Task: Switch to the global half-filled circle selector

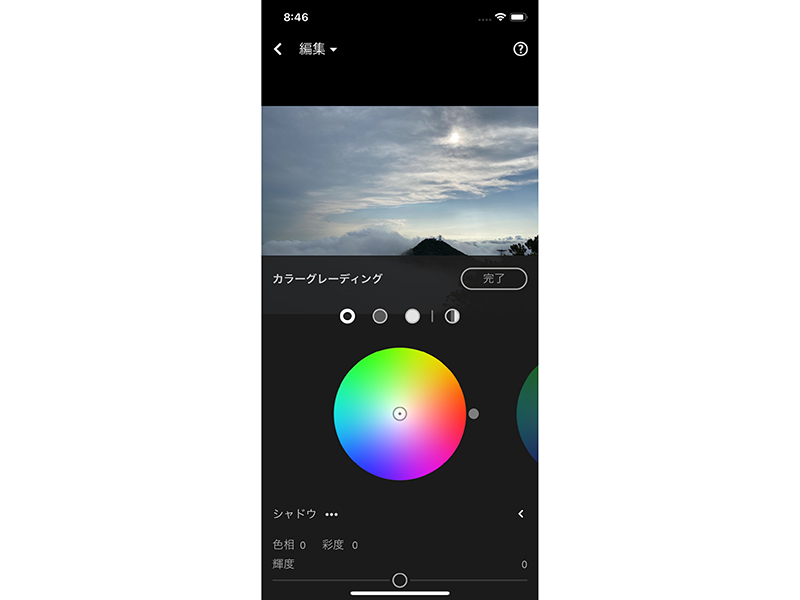Action: [x=452, y=316]
